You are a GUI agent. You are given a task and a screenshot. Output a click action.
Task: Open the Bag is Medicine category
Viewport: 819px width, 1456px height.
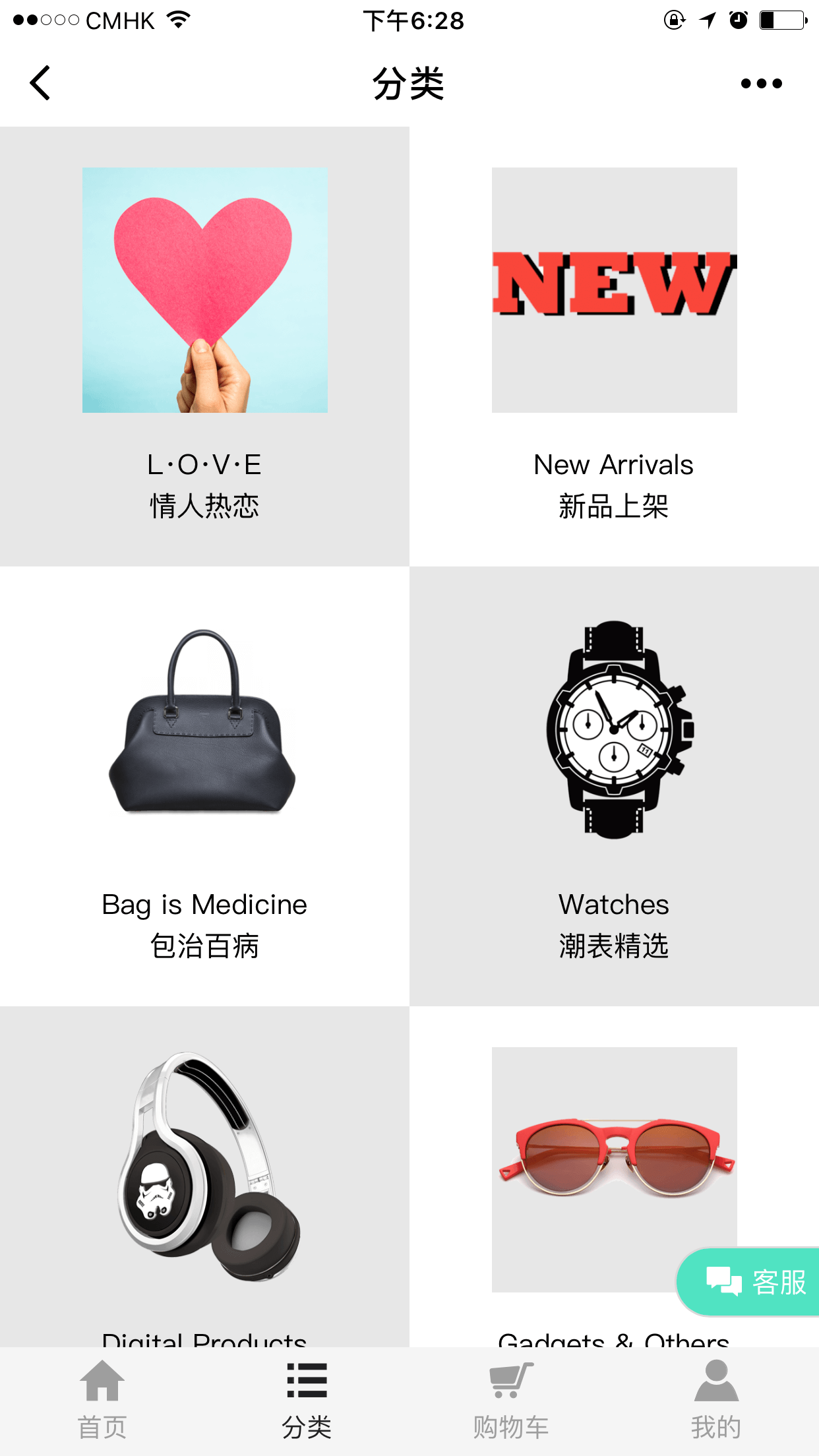tap(204, 786)
